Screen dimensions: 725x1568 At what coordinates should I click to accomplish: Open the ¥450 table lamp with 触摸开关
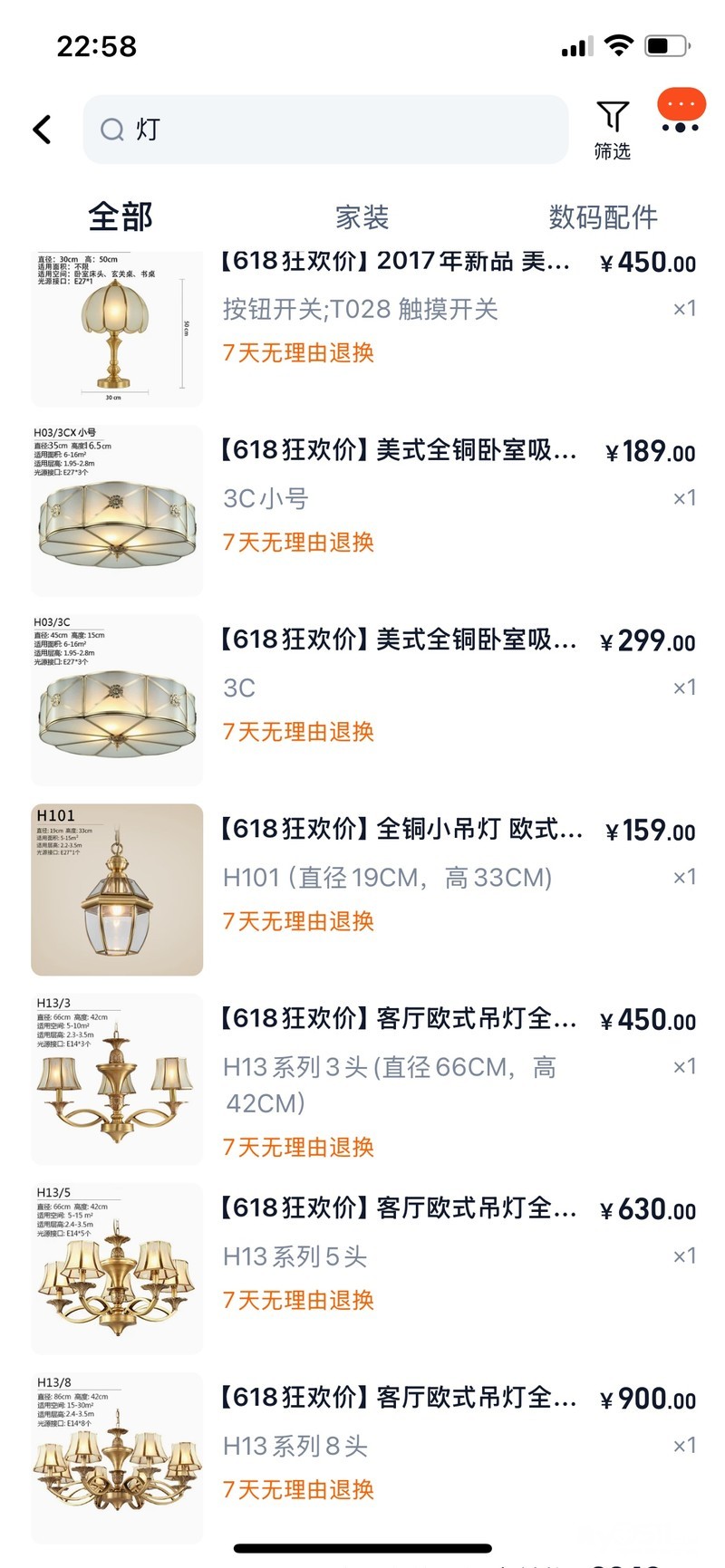pyautogui.click(x=399, y=308)
